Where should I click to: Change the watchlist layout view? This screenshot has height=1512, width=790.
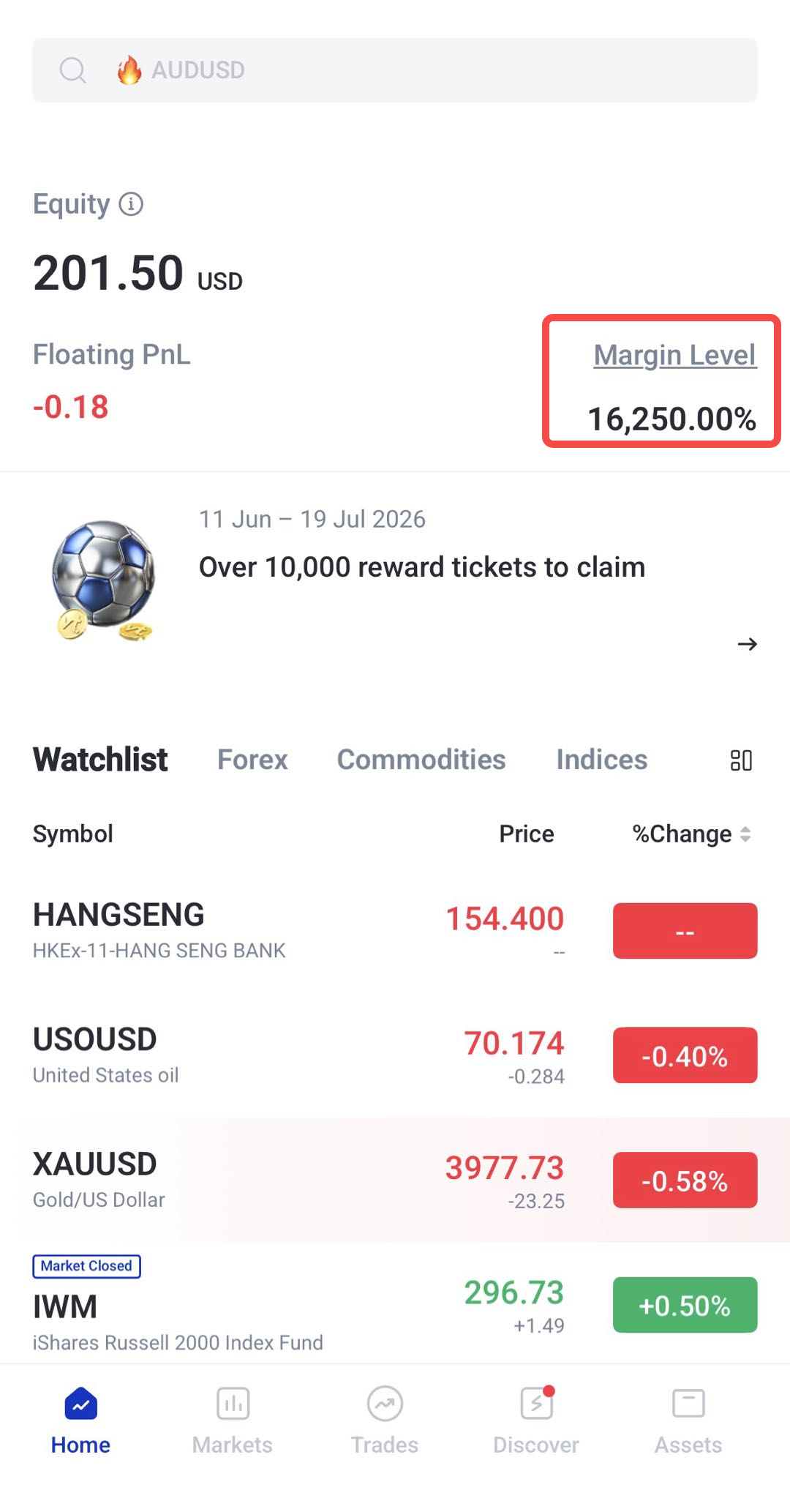pyautogui.click(x=741, y=760)
